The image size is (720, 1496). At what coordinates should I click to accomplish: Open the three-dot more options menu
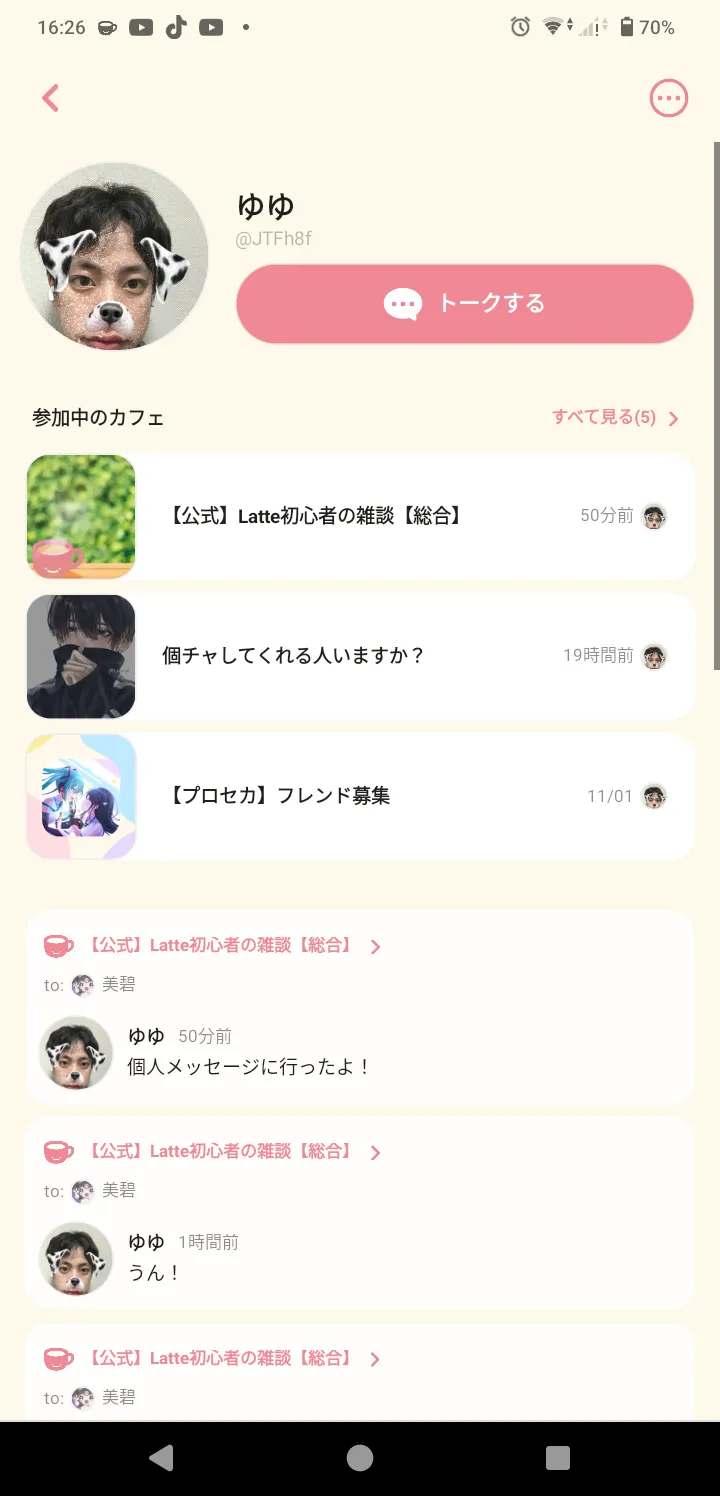coord(668,98)
